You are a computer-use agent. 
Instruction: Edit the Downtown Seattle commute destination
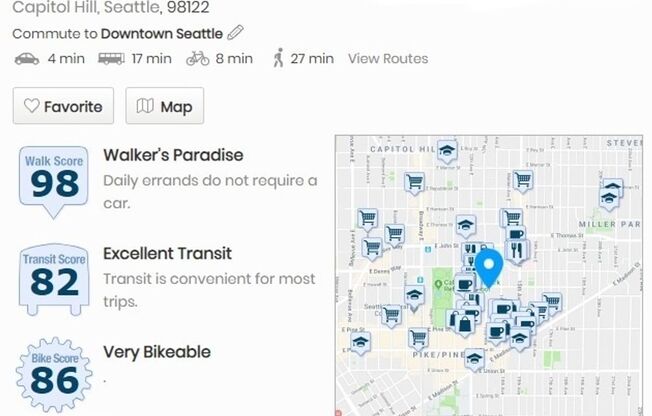coord(235,33)
